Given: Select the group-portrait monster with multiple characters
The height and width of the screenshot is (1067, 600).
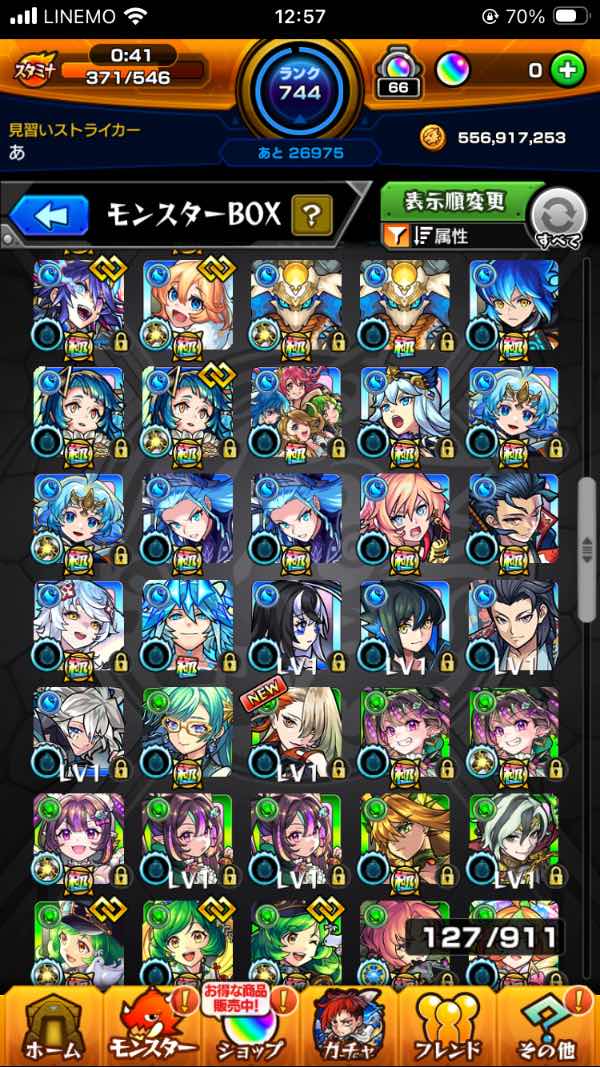Looking at the screenshot, I should pyautogui.click(x=296, y=410).
